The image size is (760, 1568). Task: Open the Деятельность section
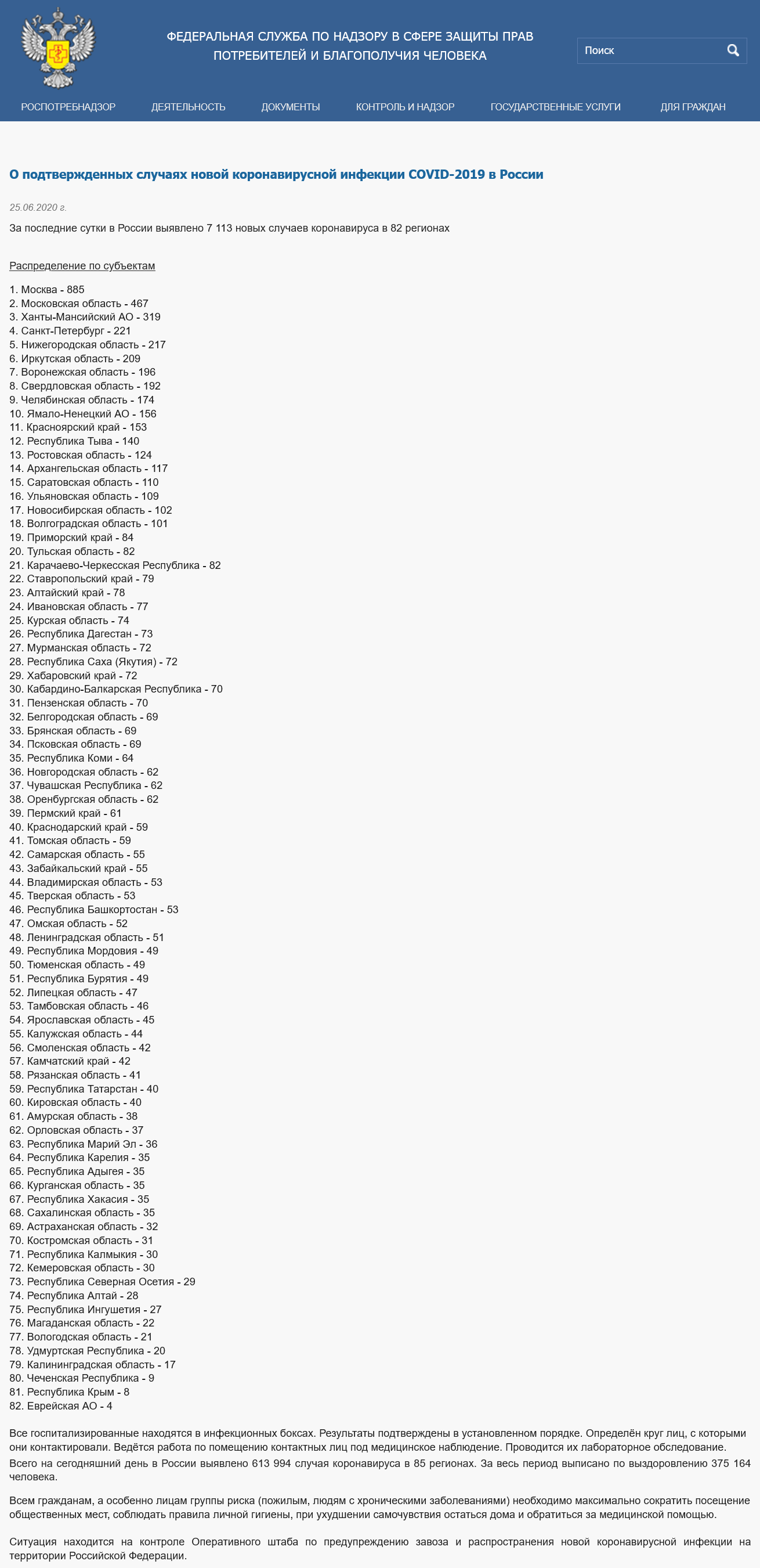click(189, 107)
